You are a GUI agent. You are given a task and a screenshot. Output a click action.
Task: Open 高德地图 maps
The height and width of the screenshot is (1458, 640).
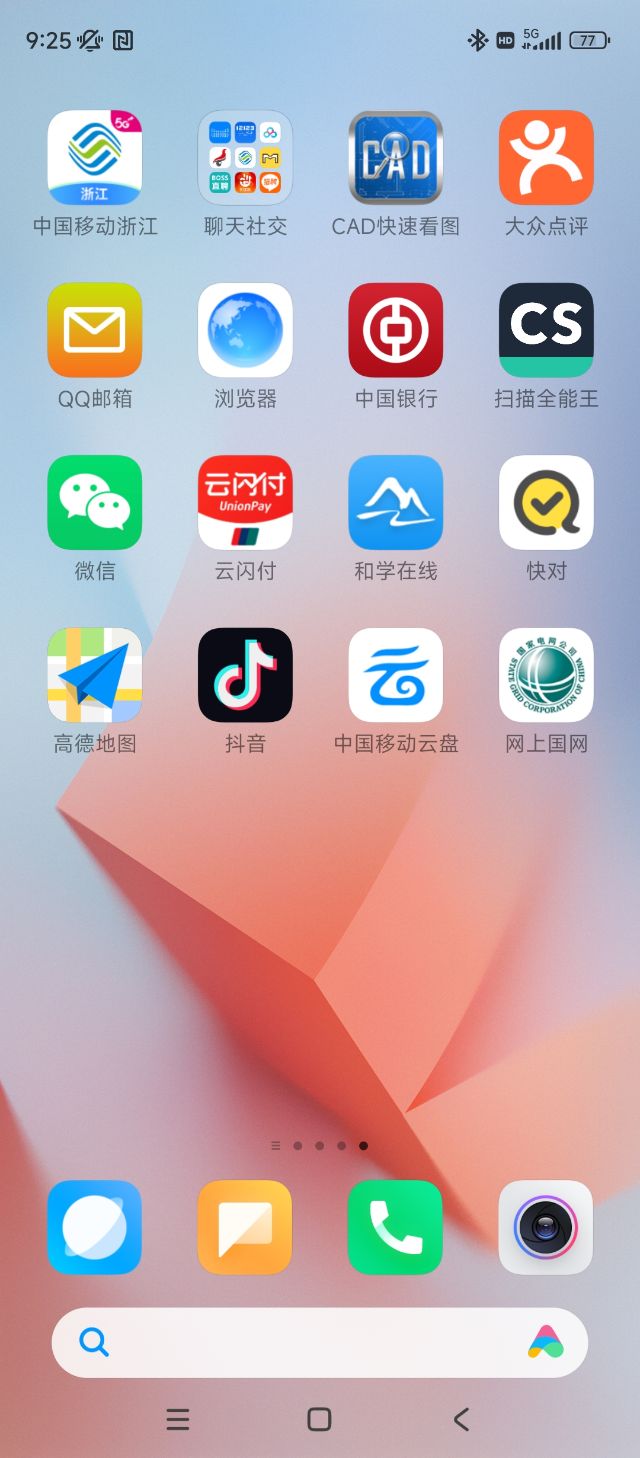point(95,675)
